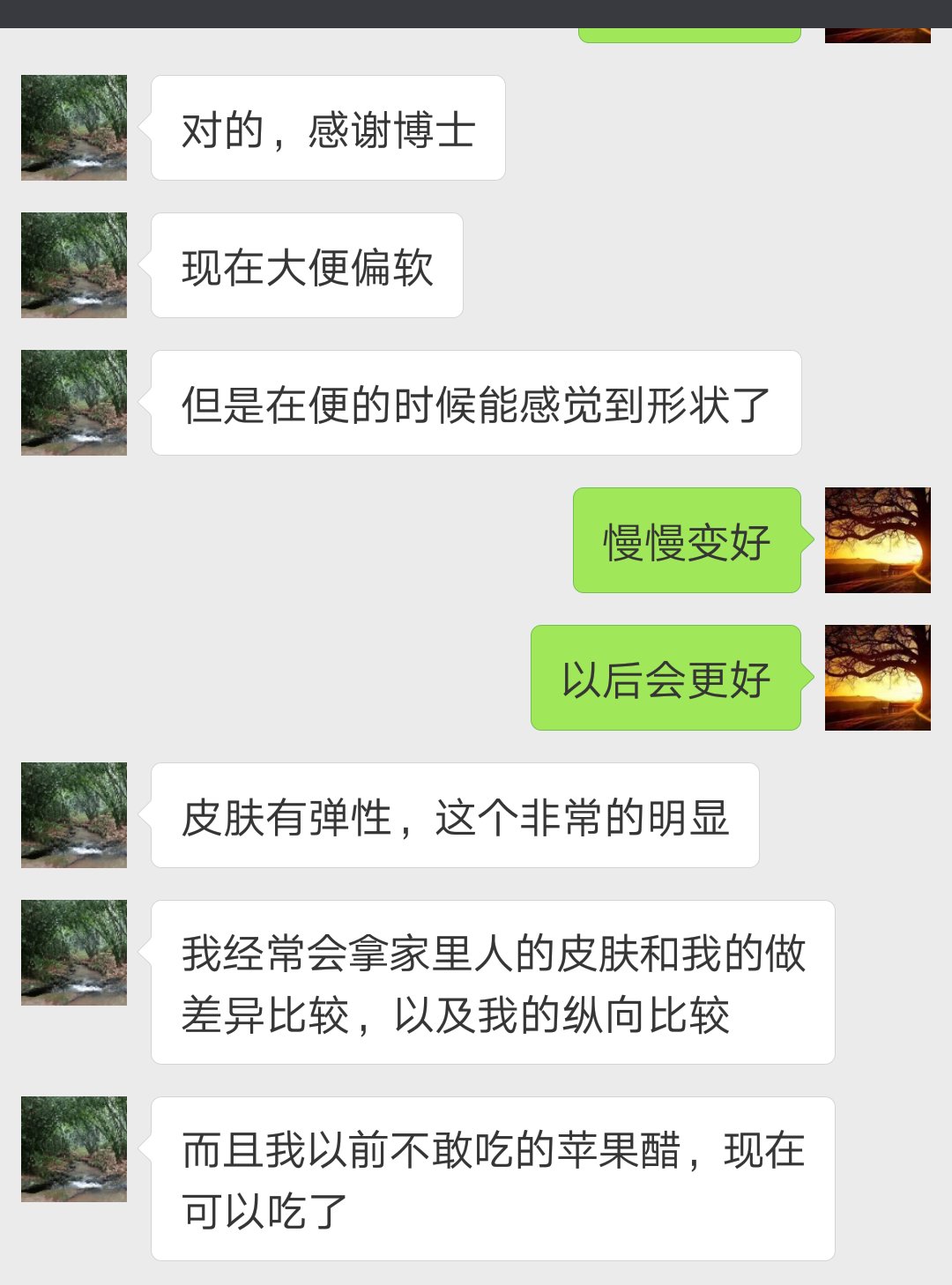The image size is (952, 1285).
Task: Select the message bubble "现在大便偏软"
Action: (x=305, y=264)
